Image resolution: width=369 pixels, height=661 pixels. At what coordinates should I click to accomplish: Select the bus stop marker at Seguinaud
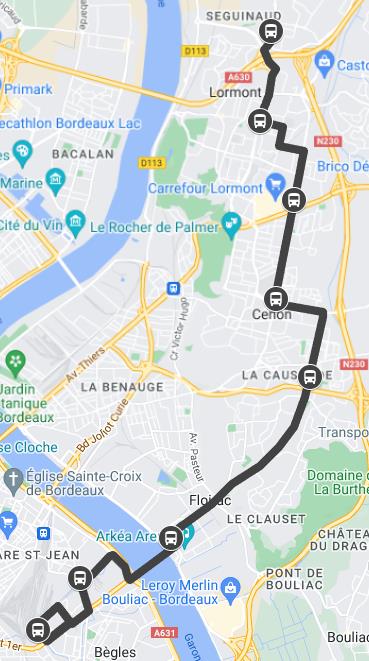(x=270, y=31)
